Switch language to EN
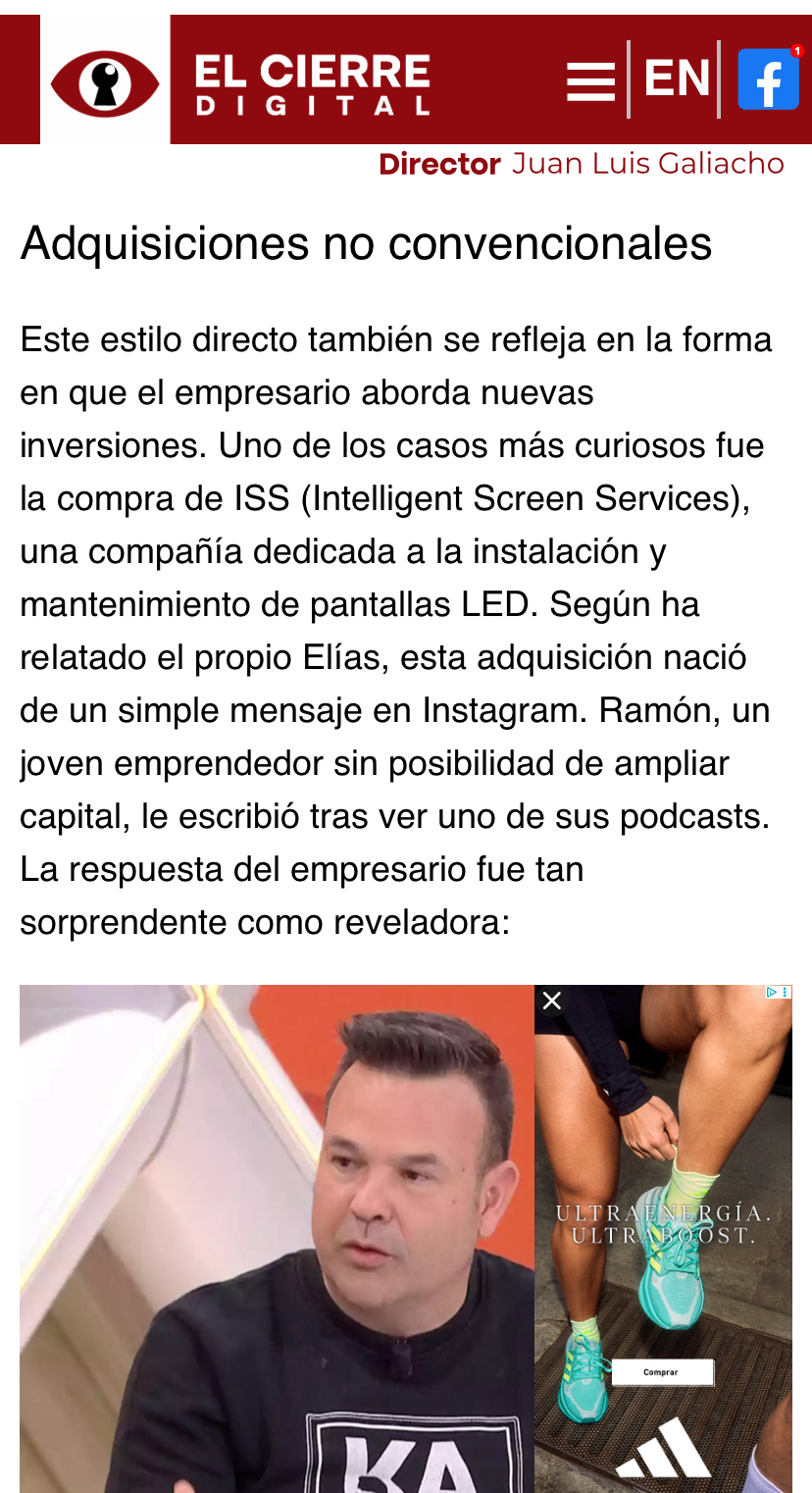Image resolution: width=812 pixels, height=1493 pixels. pyautogui.click(x=676, y=78)
